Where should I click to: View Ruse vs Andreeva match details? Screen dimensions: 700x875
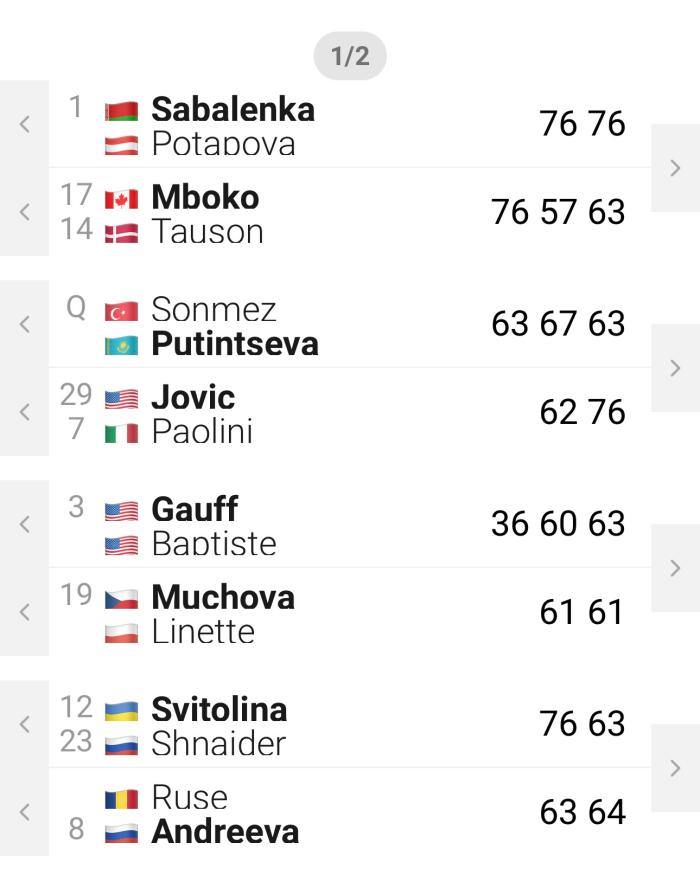tap(350, 812)
